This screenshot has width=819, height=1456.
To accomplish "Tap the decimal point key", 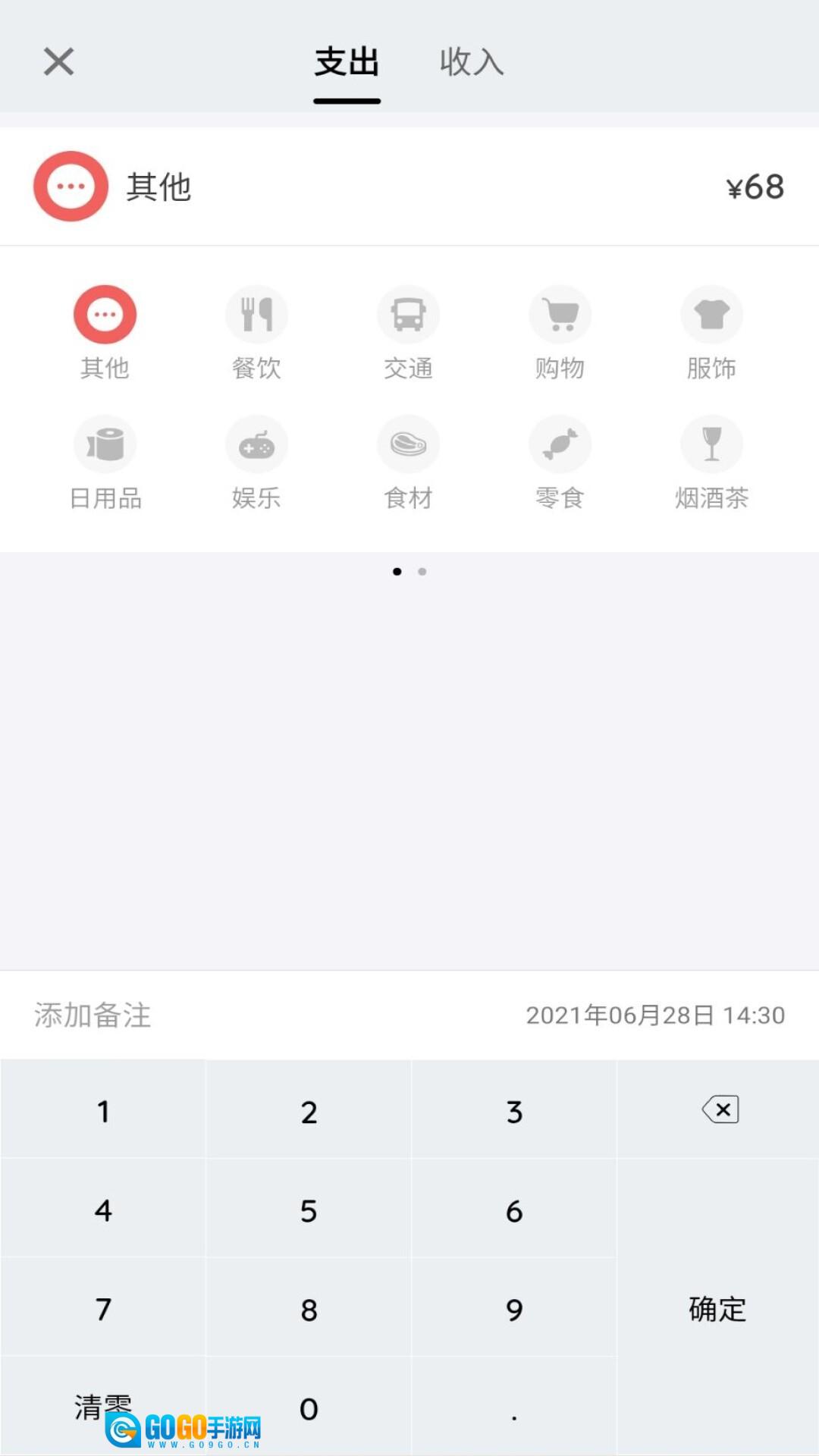I will (513, 1408).
